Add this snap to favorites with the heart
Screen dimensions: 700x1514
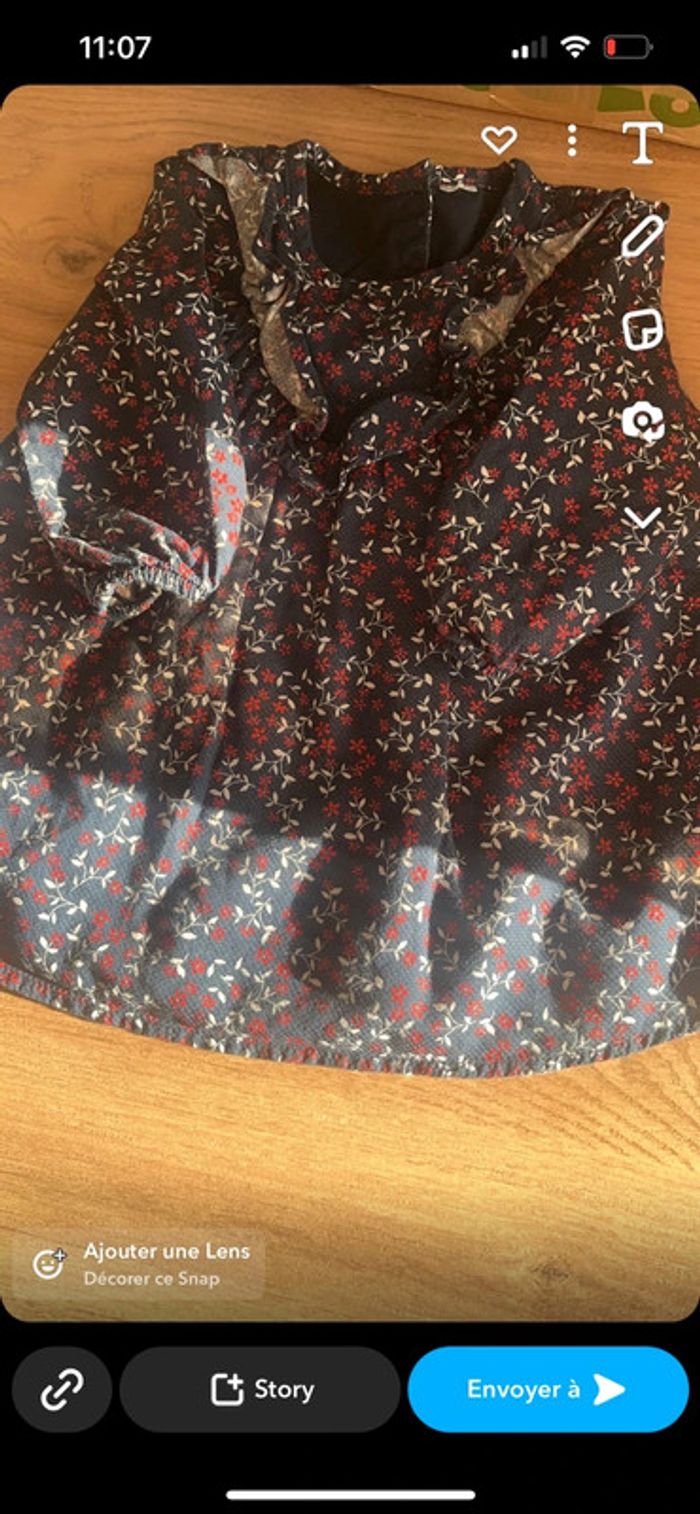[498, 140]
